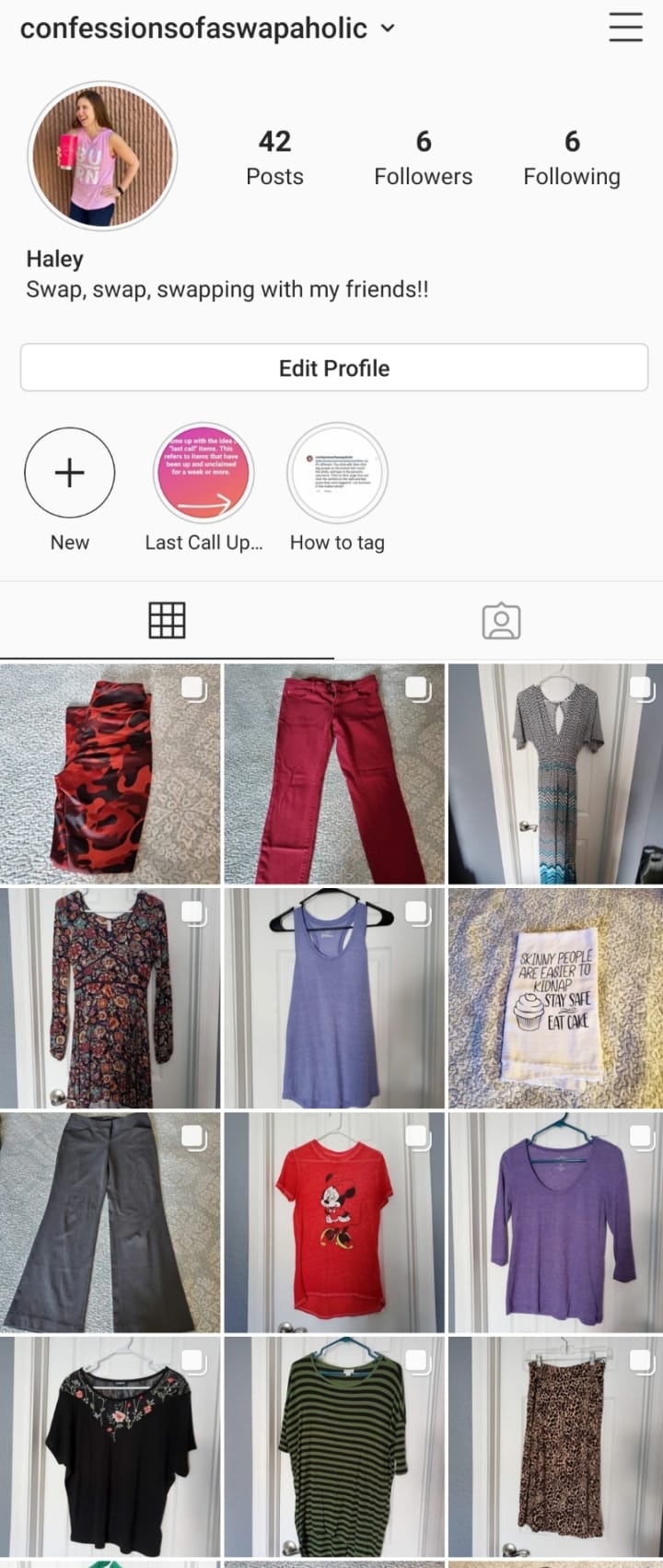Open the Skinny People towel post
The image size is (663, 1568).
point(555,998)
